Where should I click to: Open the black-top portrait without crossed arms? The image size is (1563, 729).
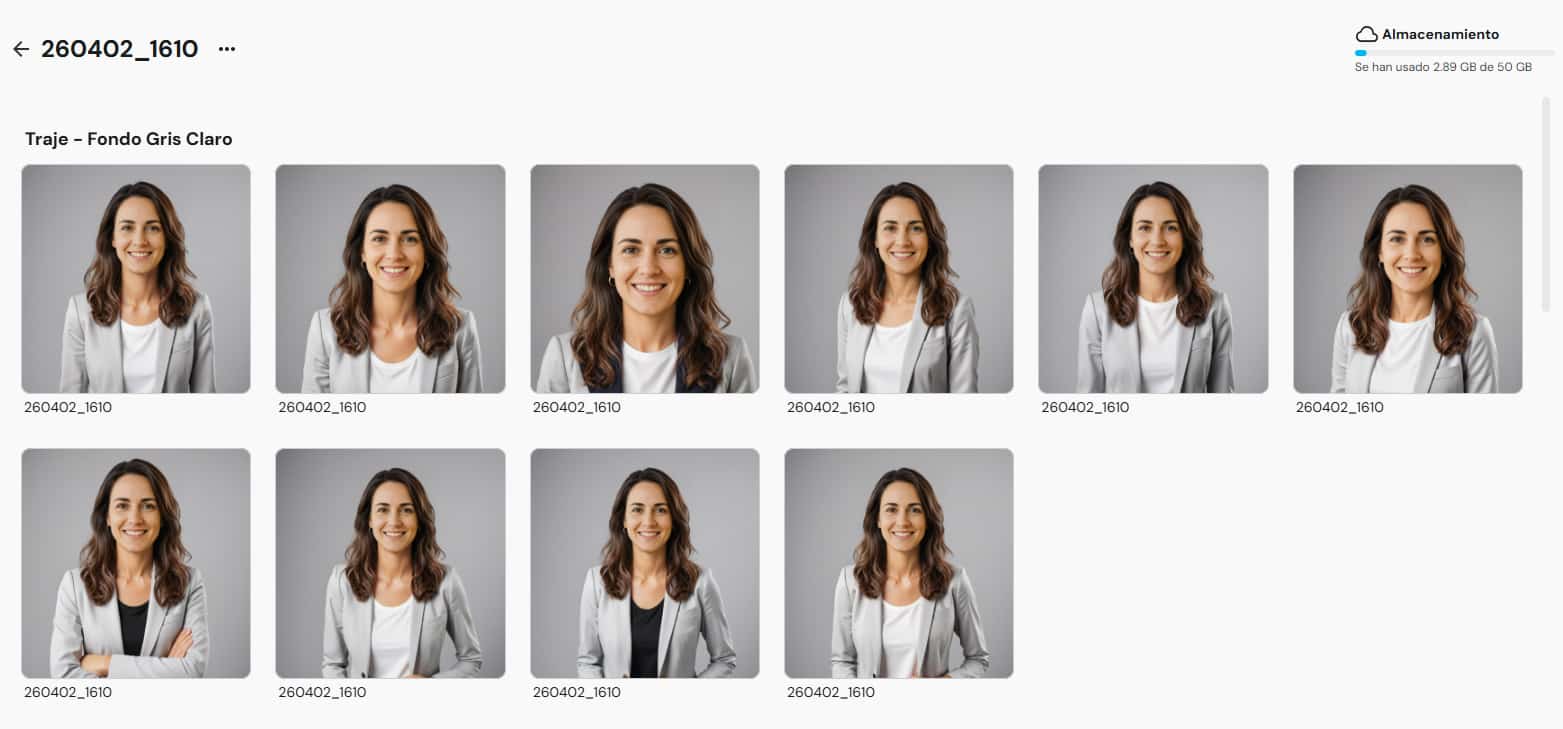(645, 563)
